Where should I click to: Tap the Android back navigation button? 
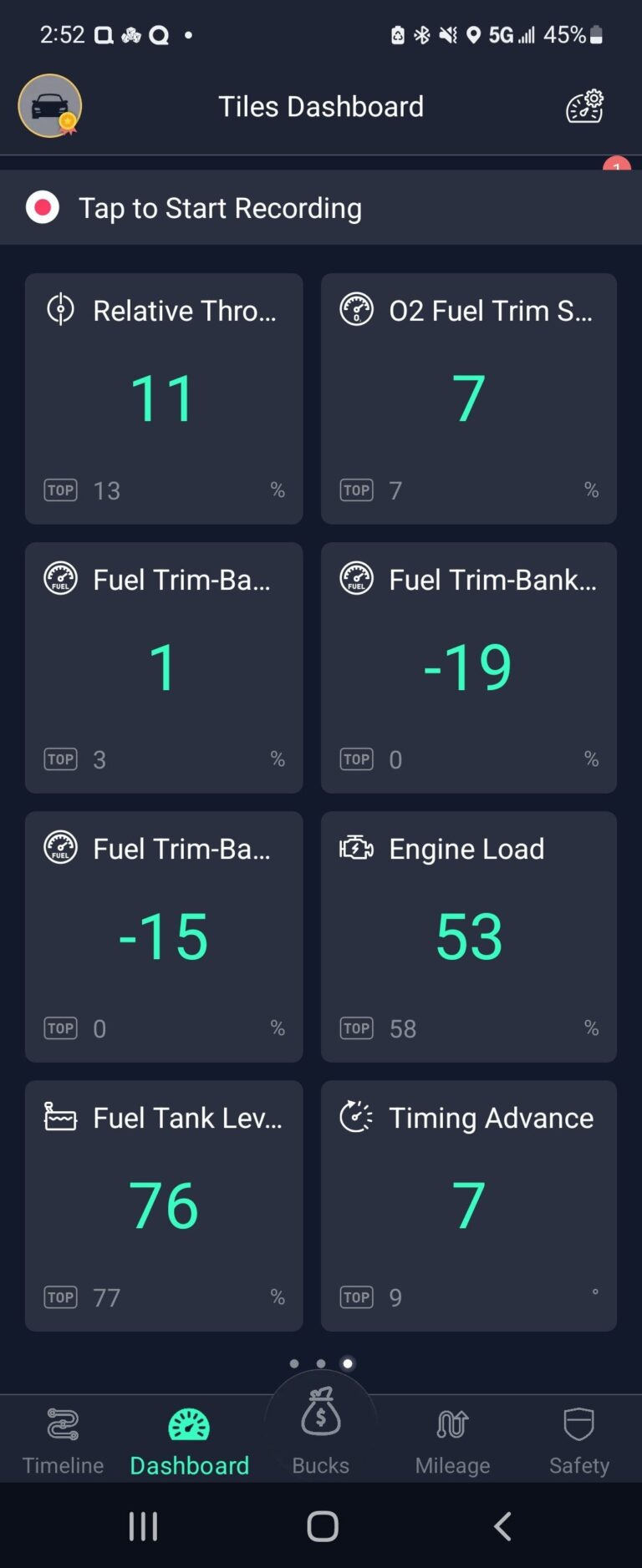(x=502, y=1526)
